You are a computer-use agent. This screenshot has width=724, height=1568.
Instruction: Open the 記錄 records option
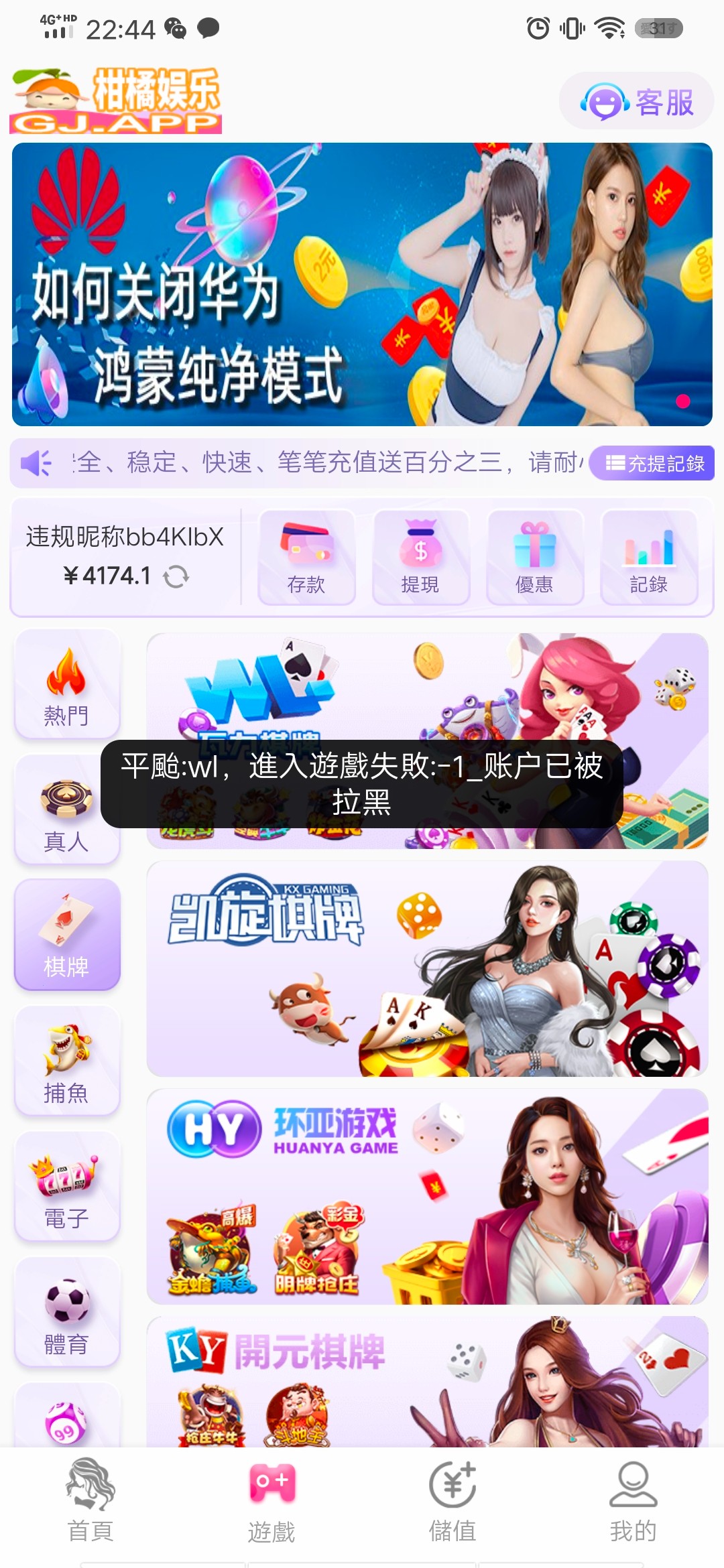pos(648,558)
